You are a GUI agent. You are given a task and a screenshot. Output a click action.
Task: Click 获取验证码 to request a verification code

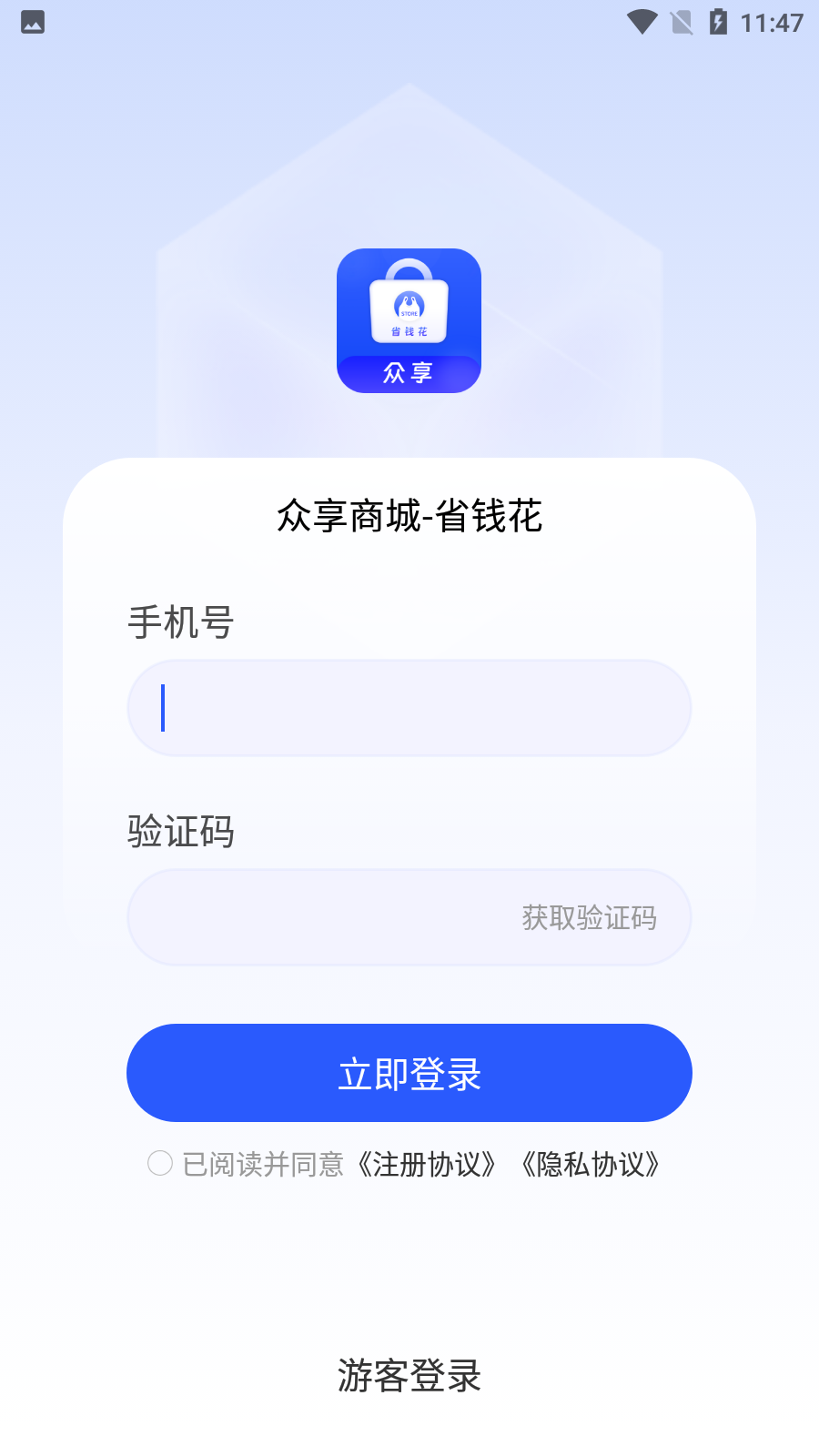tap(588, 917)
